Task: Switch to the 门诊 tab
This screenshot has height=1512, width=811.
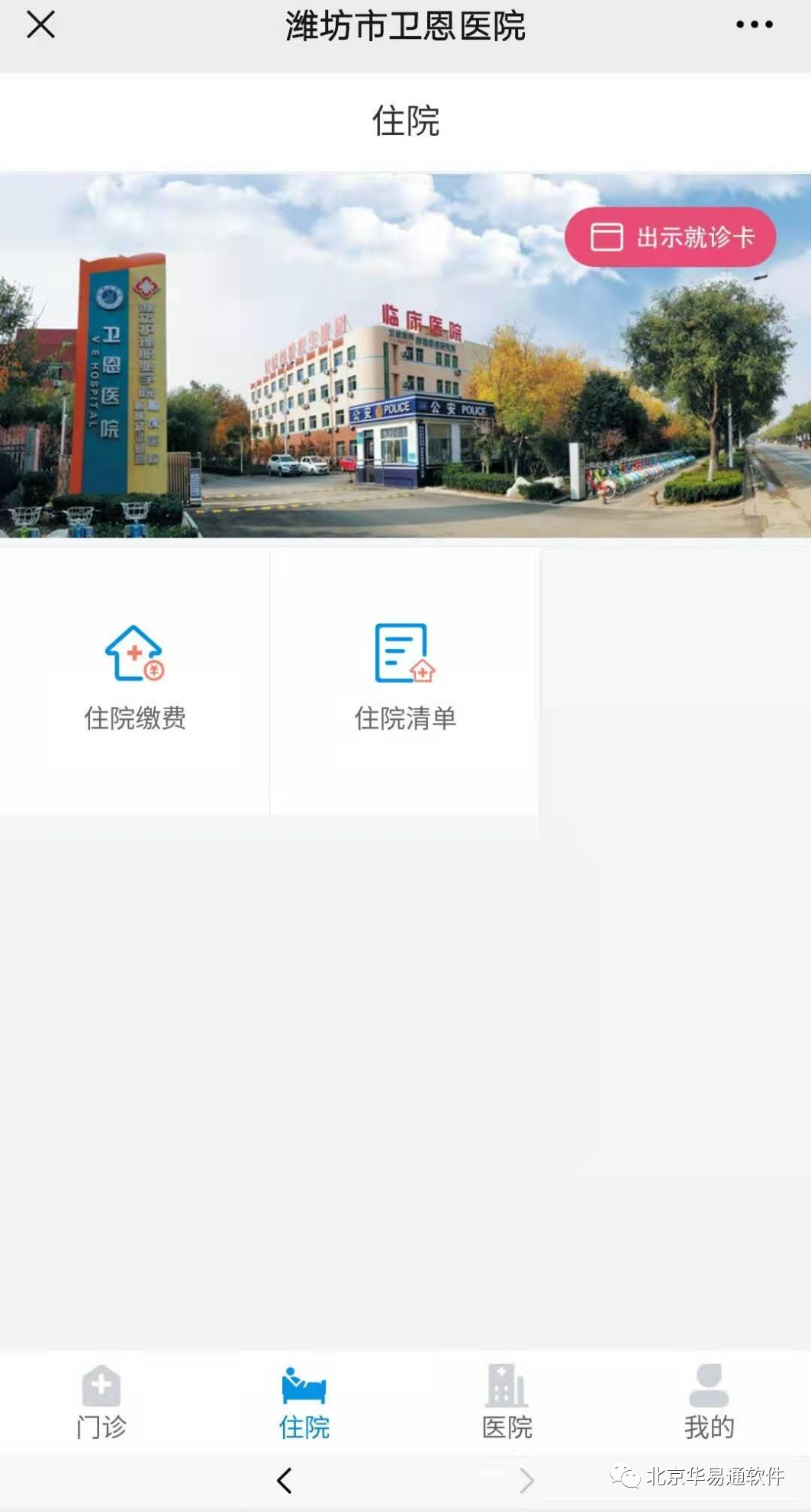Action: tap(101, 1401)
